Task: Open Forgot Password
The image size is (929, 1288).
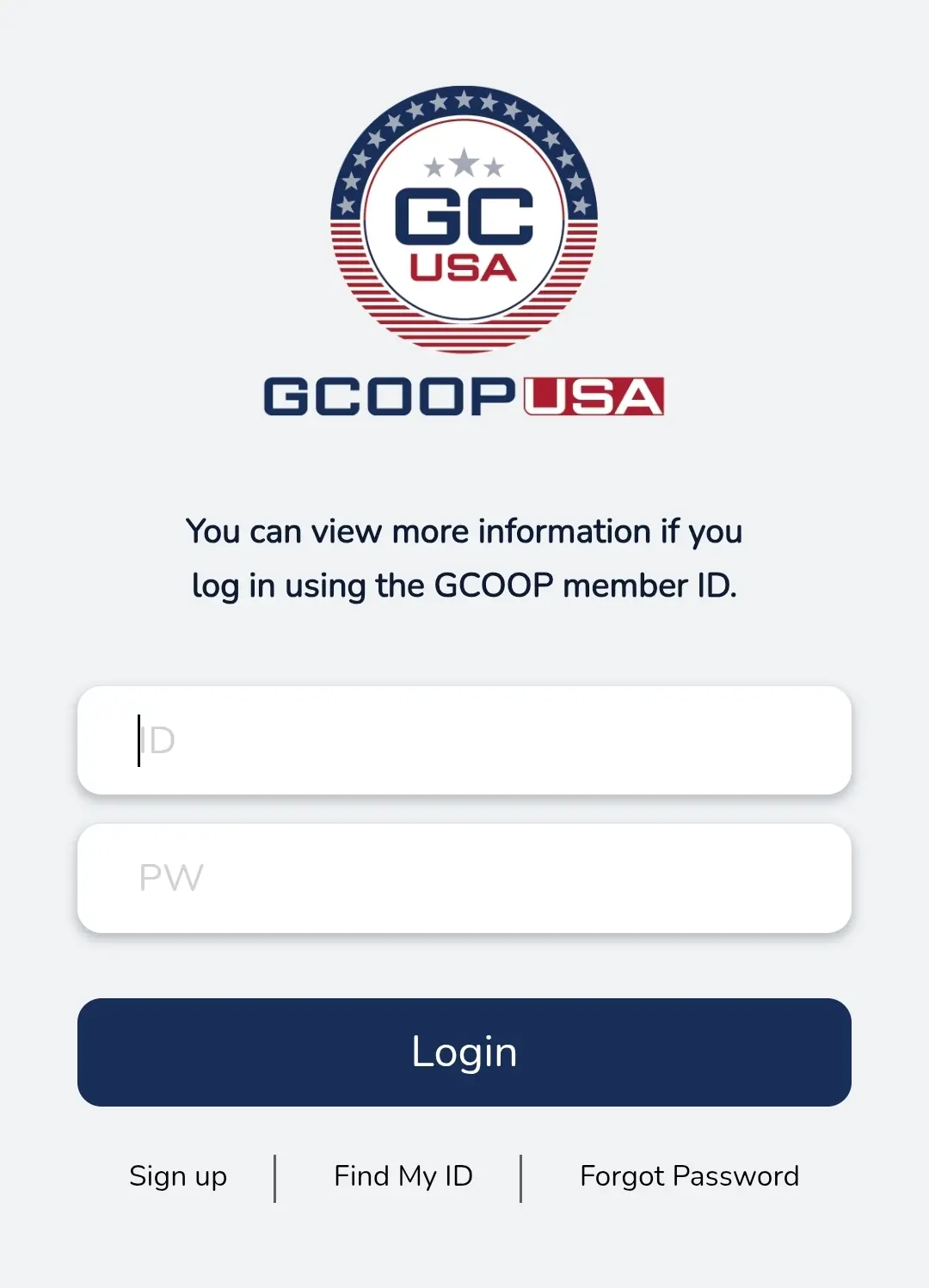Action: (689, 1176)
